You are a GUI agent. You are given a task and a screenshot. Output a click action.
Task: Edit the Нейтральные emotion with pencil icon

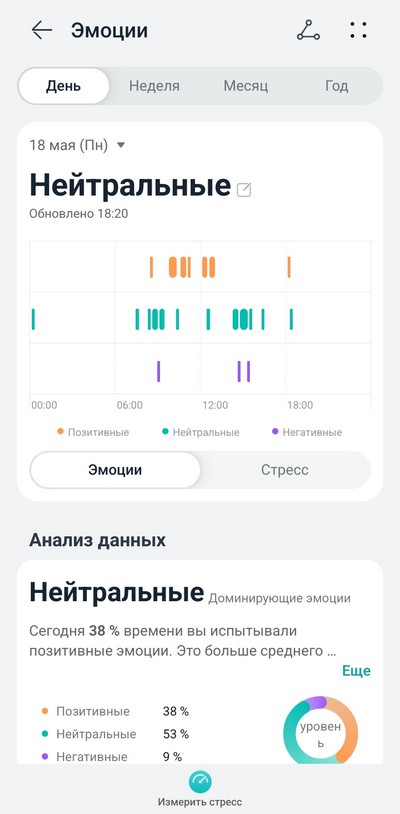click(244, 190)
